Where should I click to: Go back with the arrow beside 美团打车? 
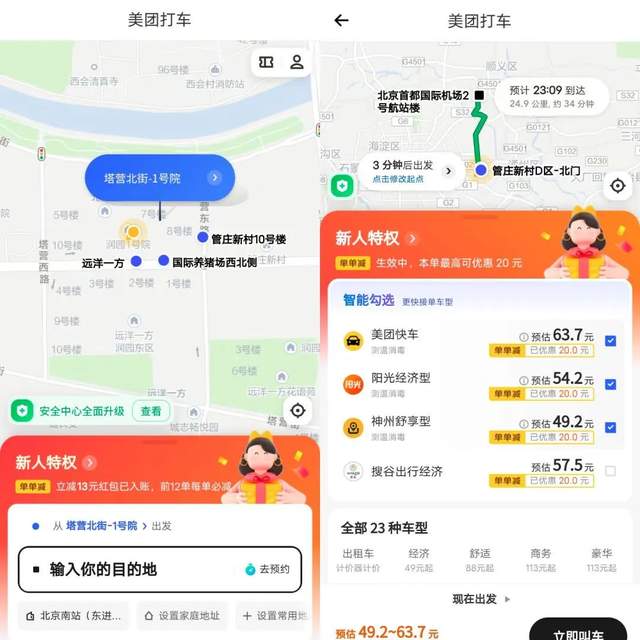coord(341,20)
